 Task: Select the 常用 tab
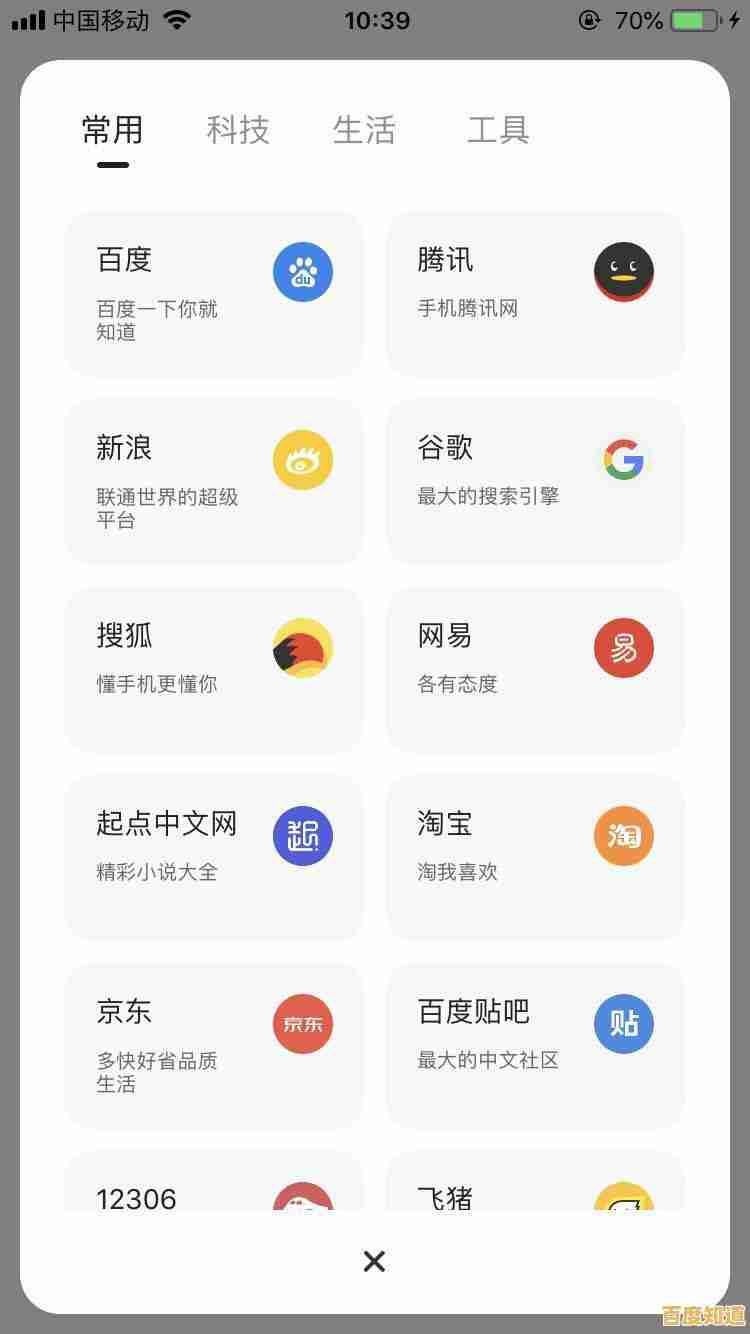[x=113, y=130]
